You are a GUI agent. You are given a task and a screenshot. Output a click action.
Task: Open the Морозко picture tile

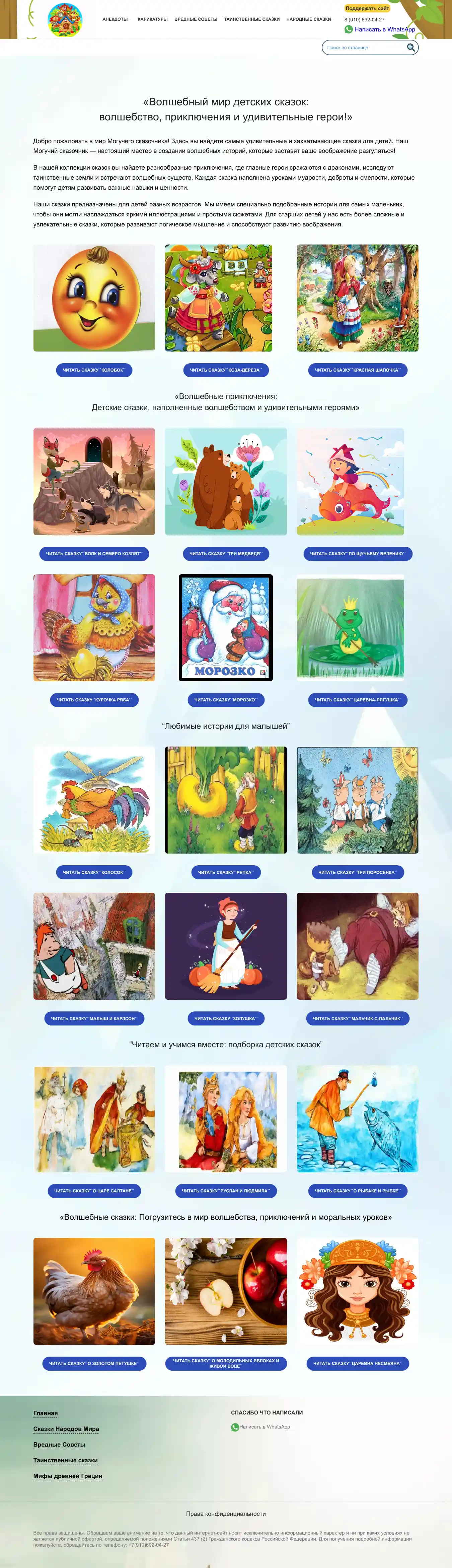pyautogui.click(x=225, y=627)
